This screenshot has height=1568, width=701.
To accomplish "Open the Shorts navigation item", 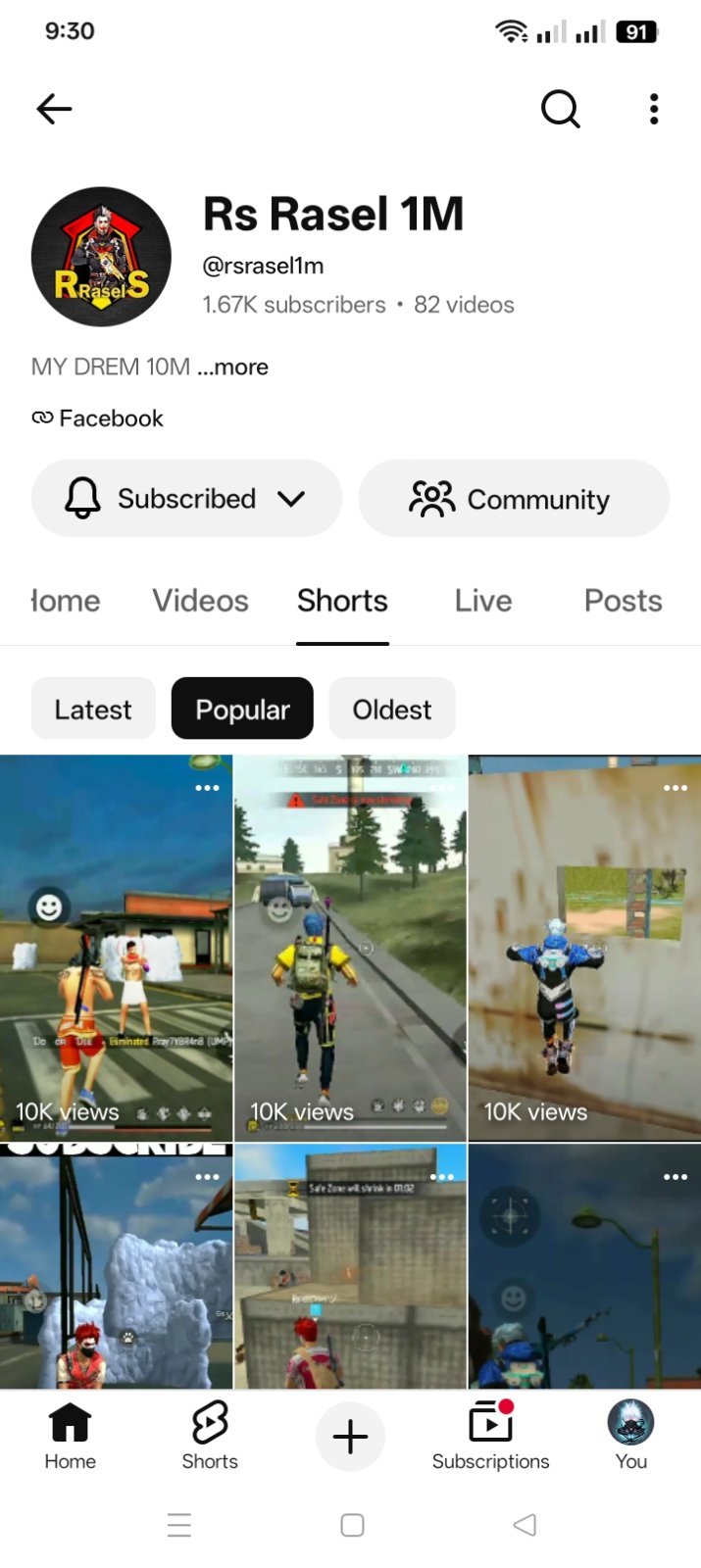I will [210, 1436].
